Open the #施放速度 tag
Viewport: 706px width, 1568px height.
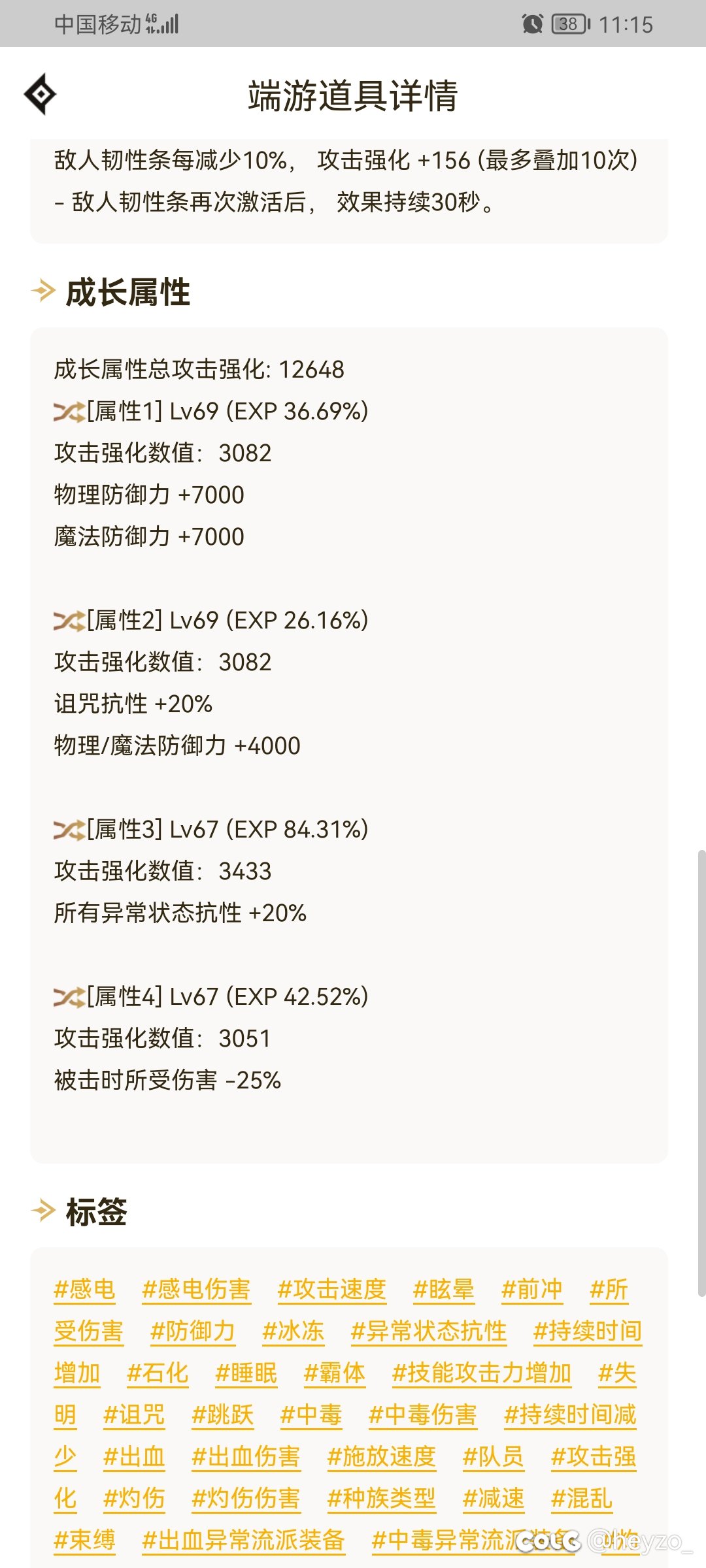coord(381,1456)
